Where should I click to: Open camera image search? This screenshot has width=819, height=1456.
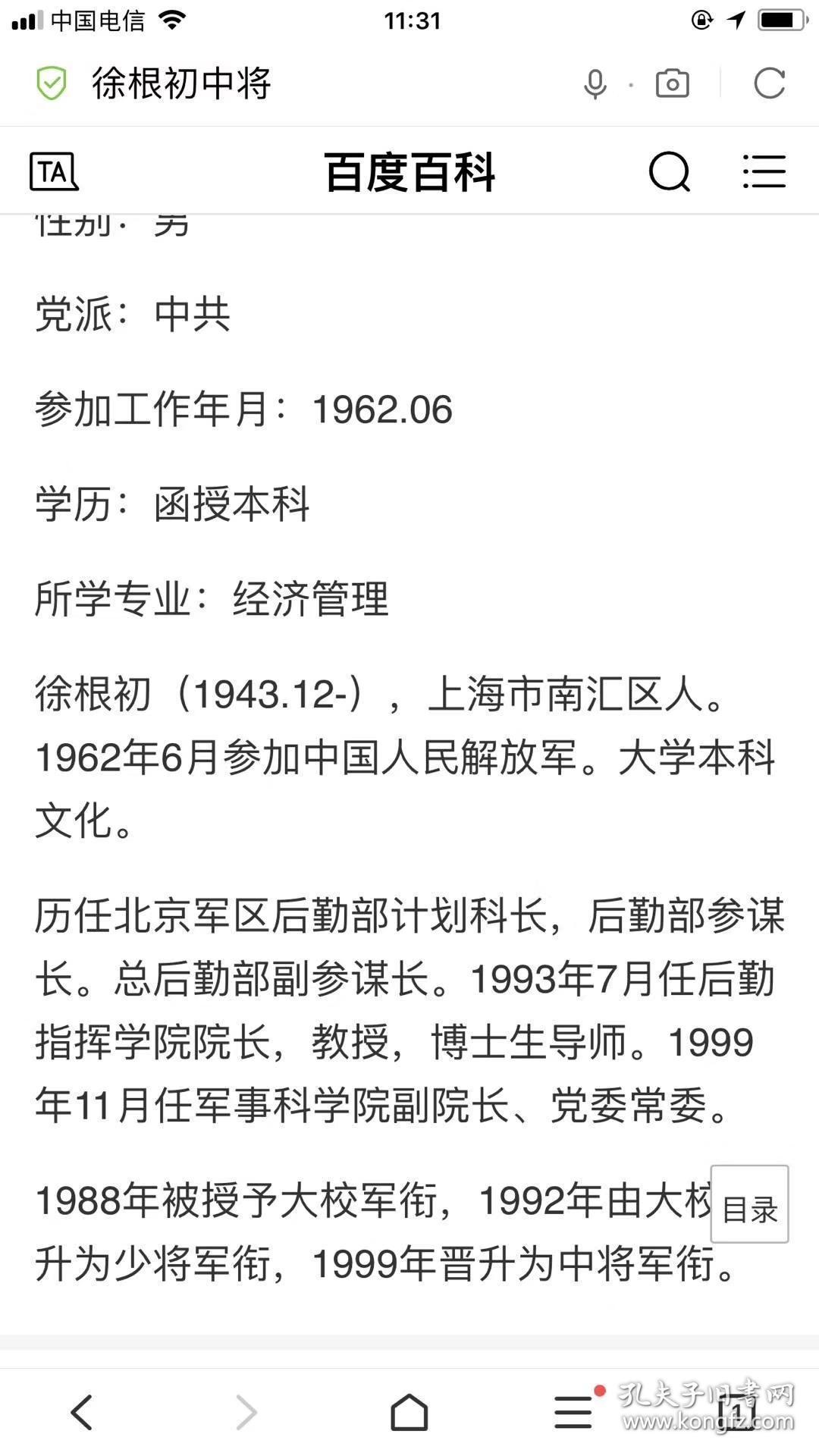click(x=673, y=83)
